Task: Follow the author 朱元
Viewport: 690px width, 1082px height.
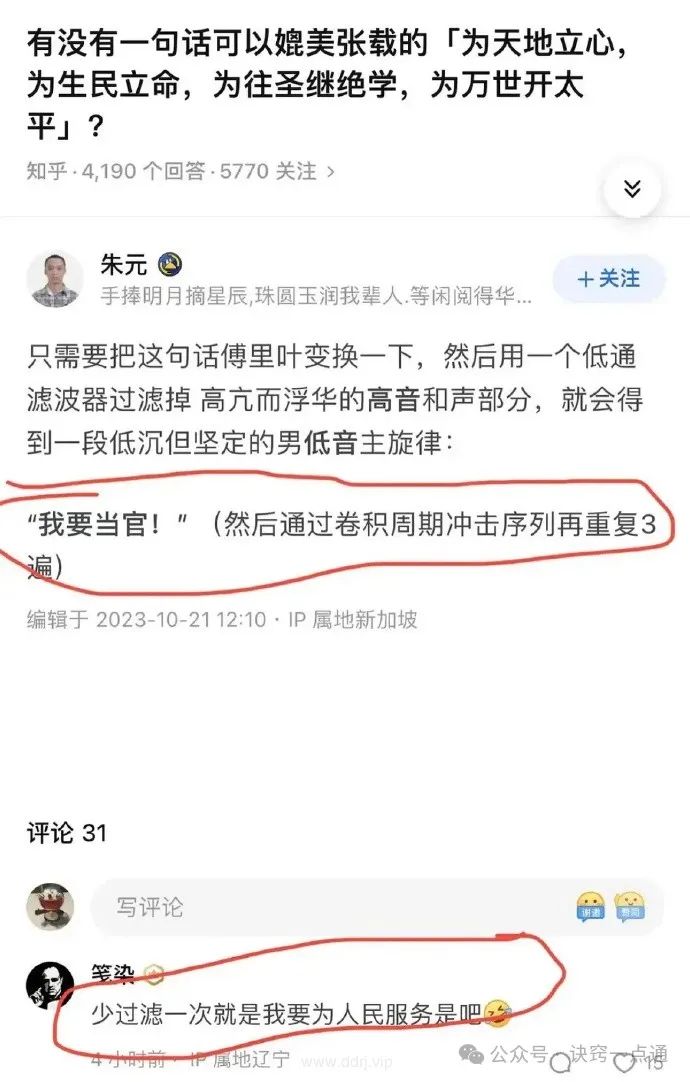Action: pyautogui.click(x=608, y=279)
